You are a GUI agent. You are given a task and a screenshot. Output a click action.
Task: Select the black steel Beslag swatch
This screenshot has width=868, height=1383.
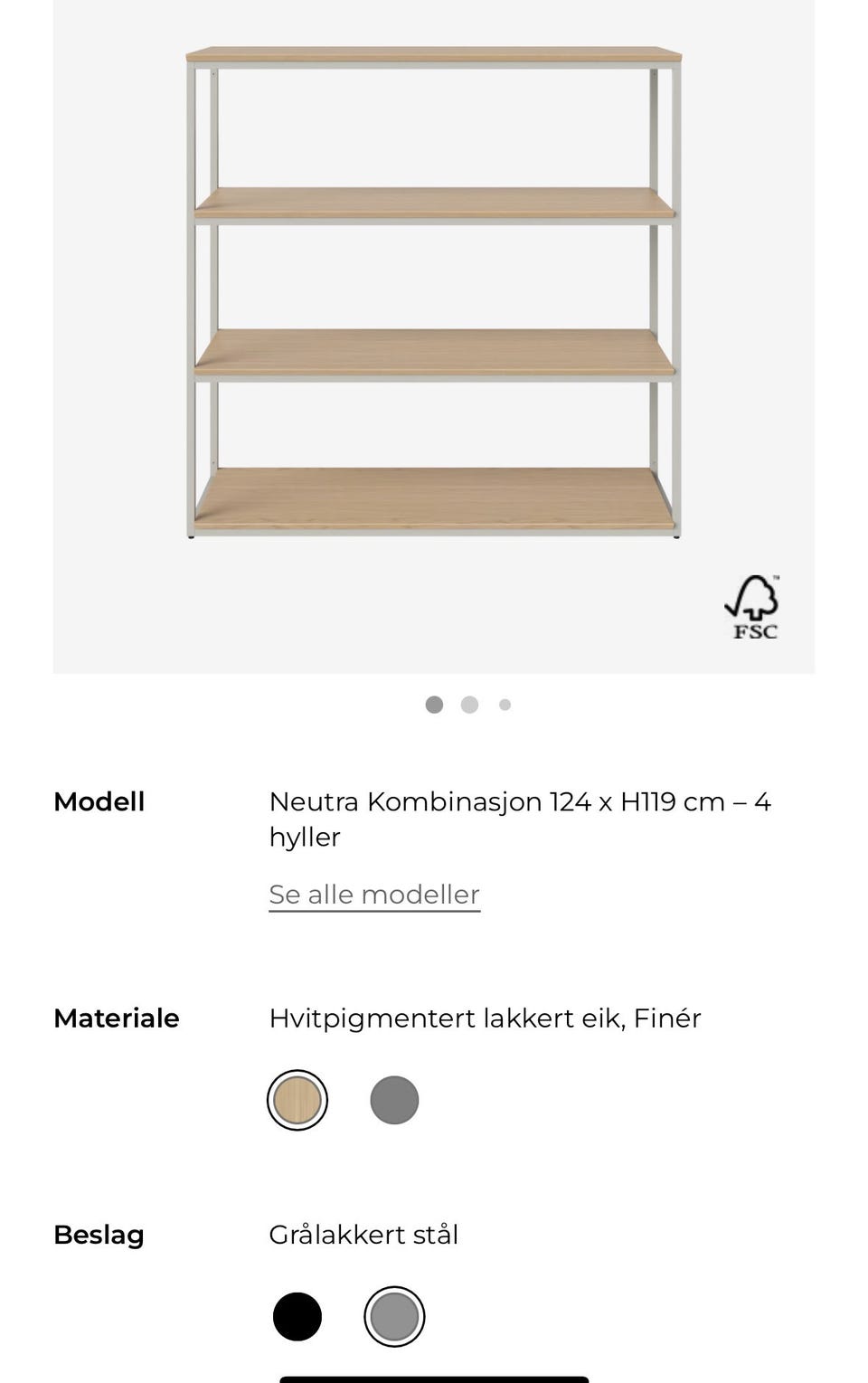[297, 1316]
